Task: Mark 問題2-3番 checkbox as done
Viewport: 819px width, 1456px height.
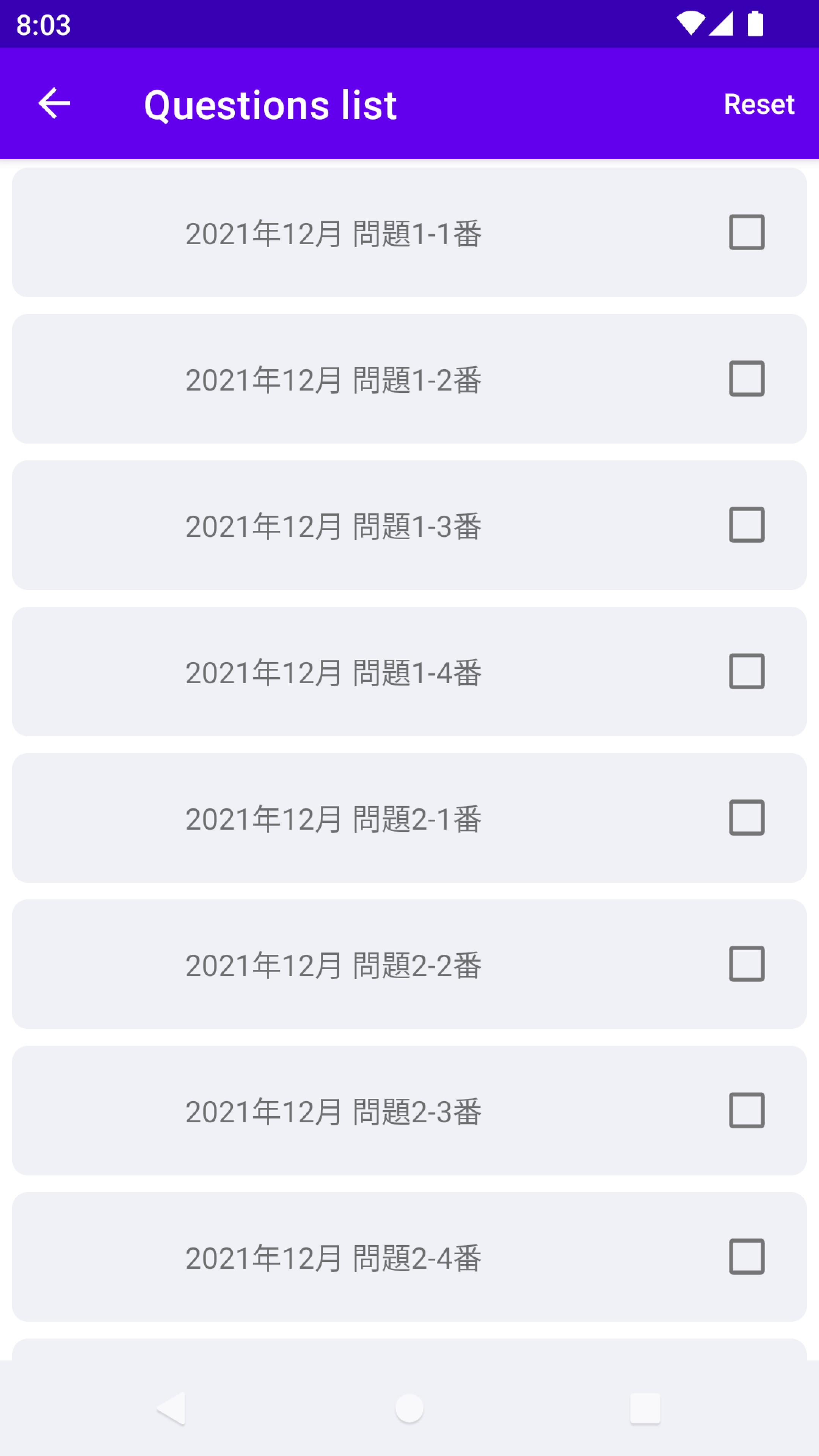Action: click(x=746, y=1110)
